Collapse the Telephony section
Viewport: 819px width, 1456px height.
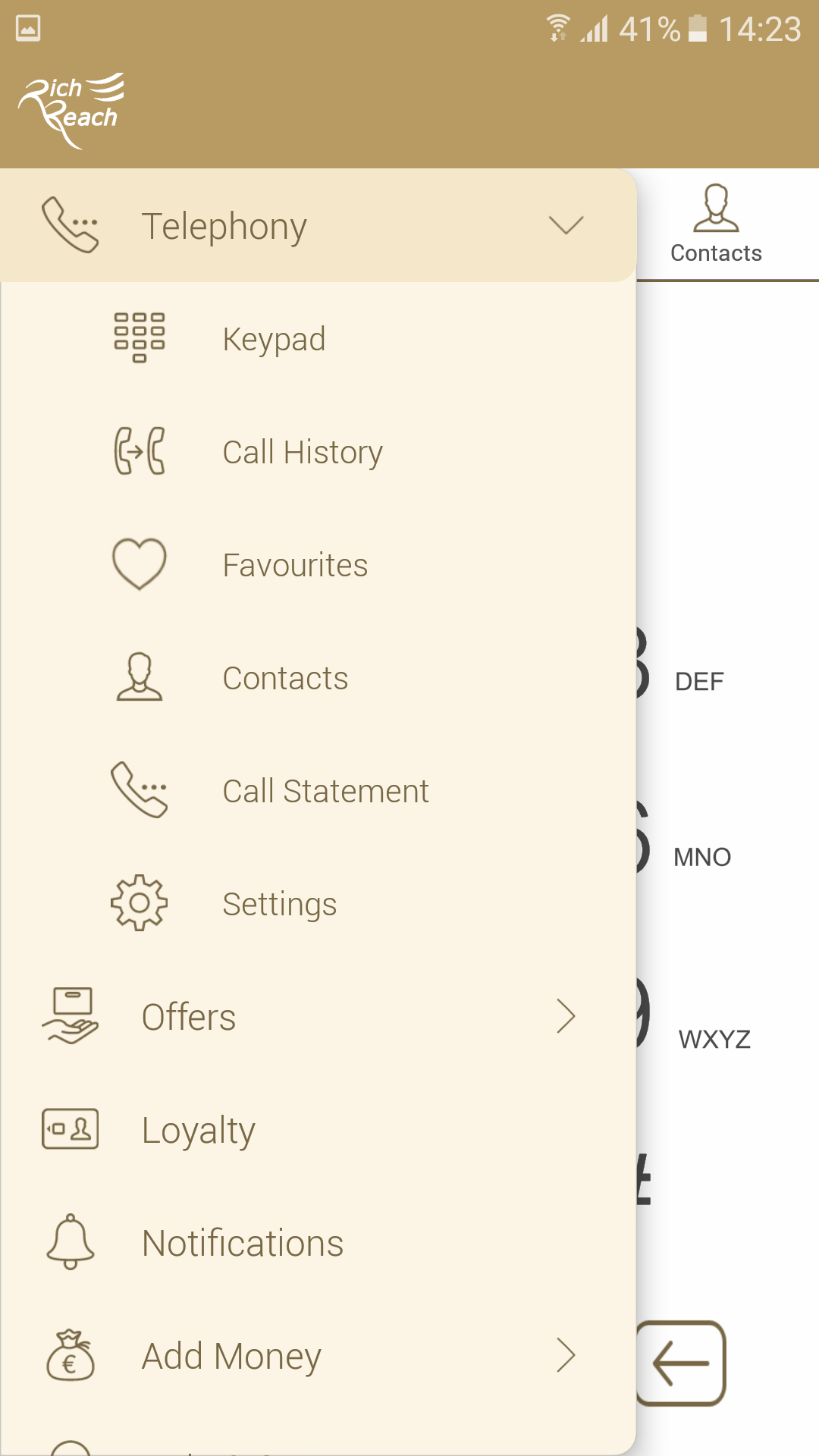(x=318, y=226)
